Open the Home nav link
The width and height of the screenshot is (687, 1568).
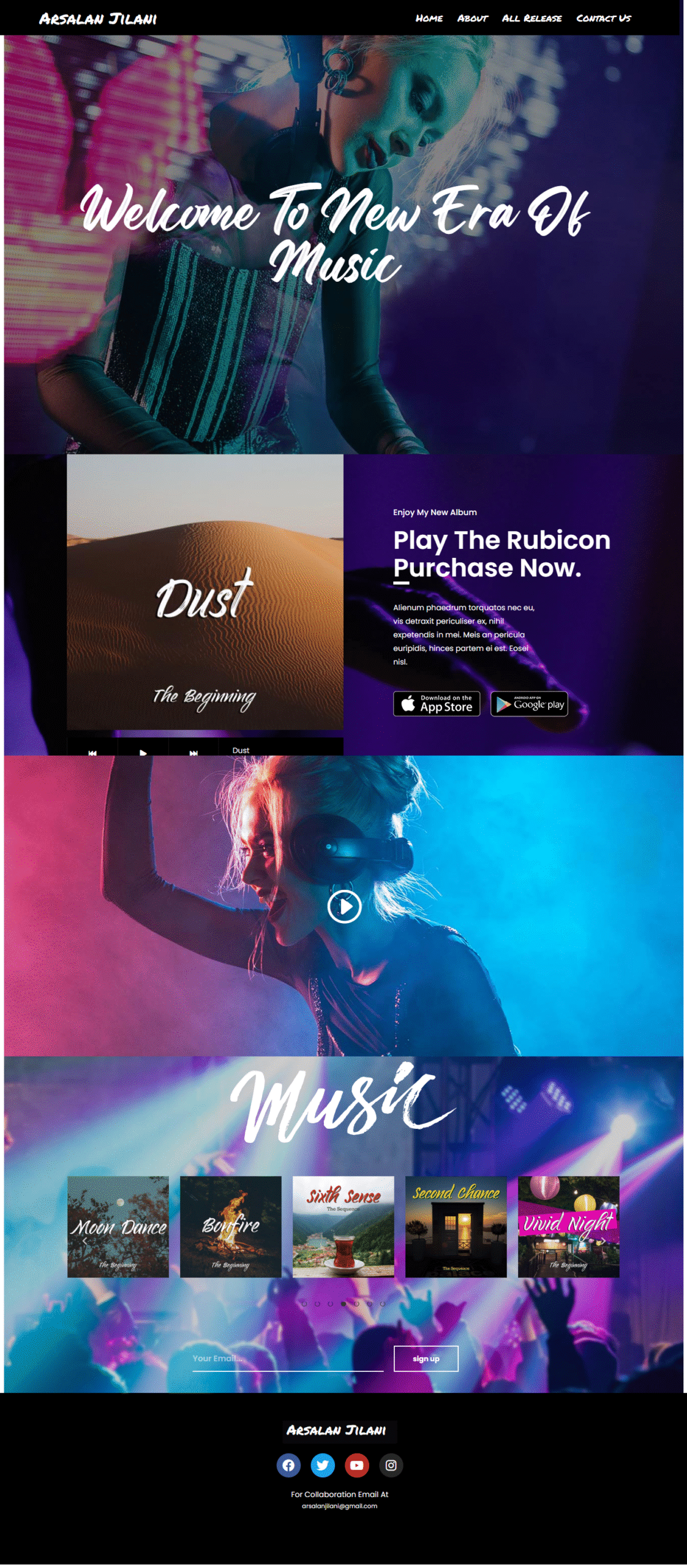[x=429, y=18]
